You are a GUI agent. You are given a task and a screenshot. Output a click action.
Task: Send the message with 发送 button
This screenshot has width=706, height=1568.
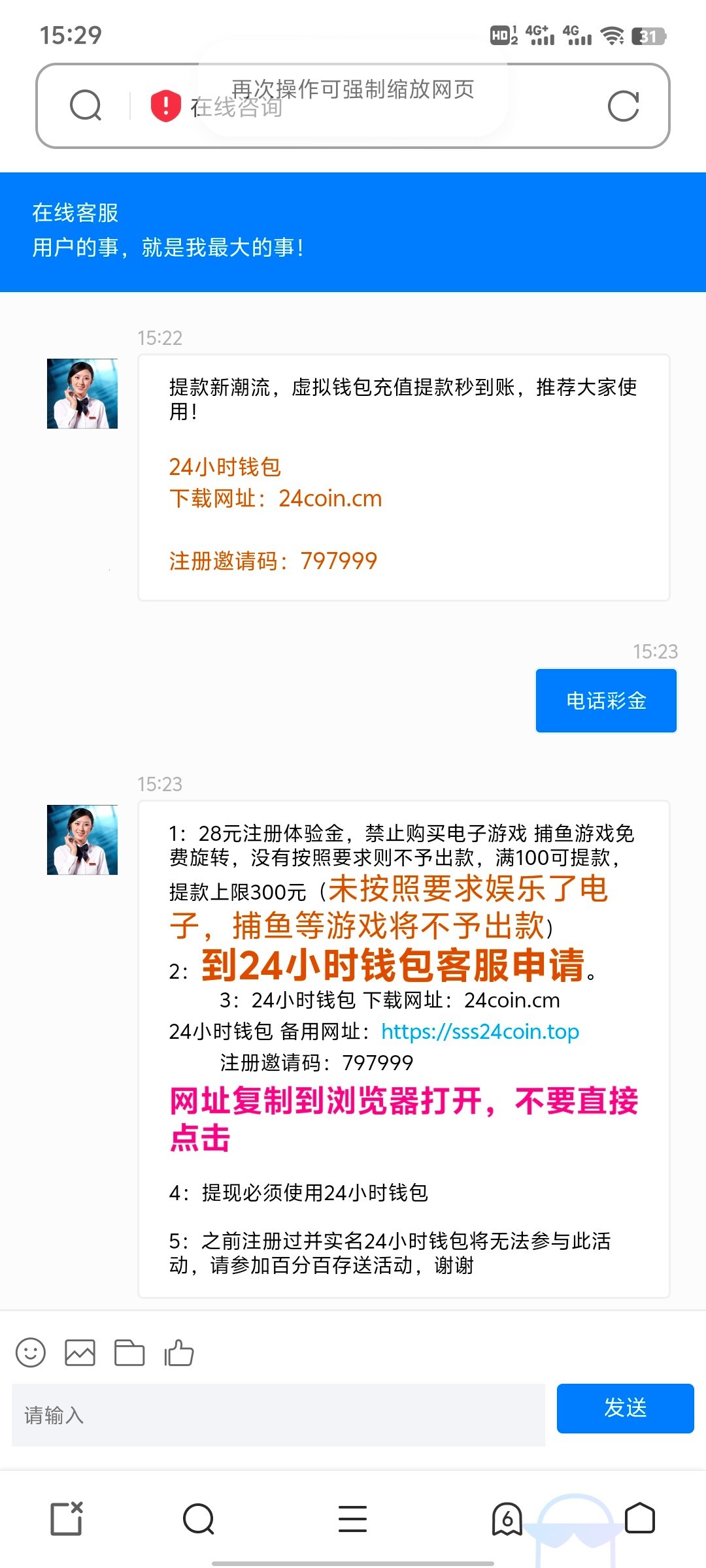pos(625,1408)
